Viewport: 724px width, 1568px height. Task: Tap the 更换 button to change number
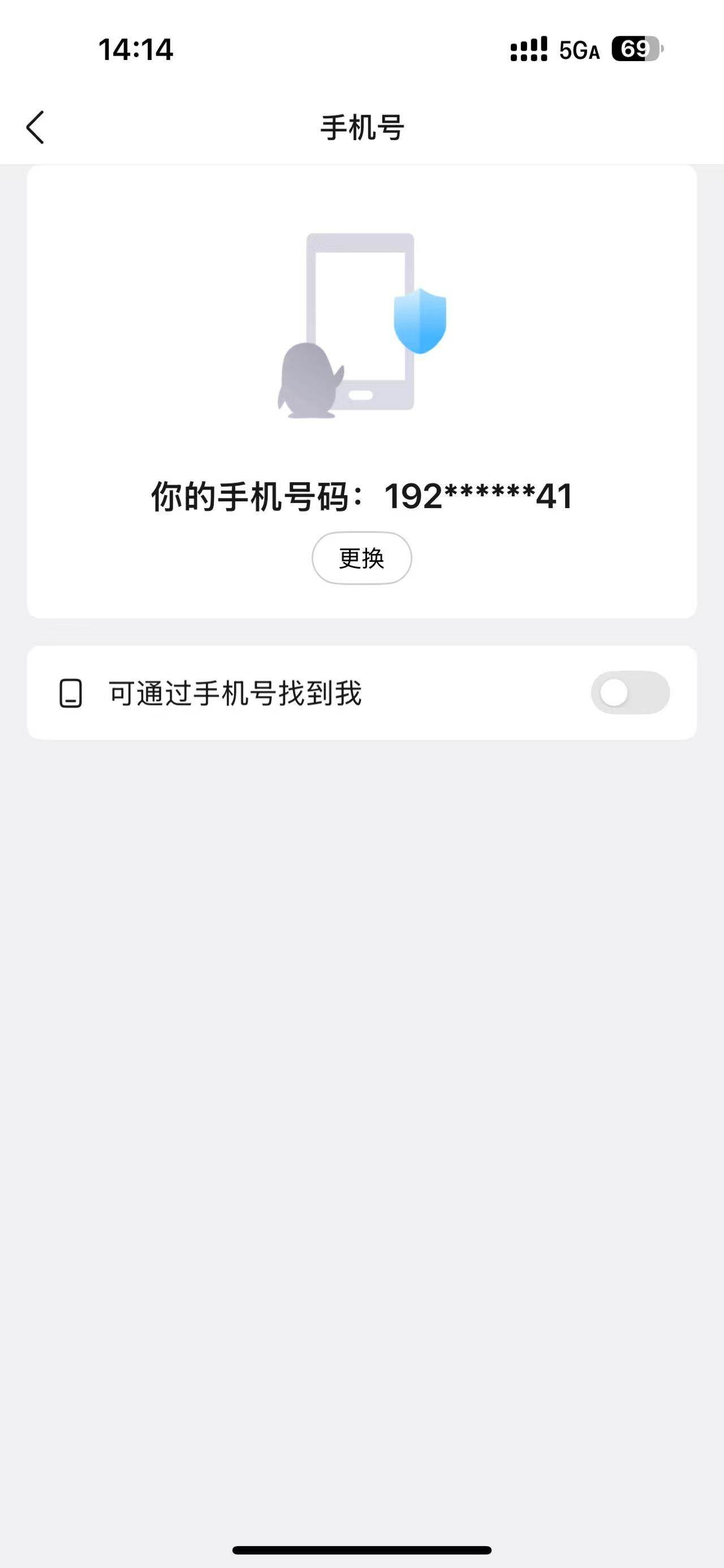(x=361, y=557)
